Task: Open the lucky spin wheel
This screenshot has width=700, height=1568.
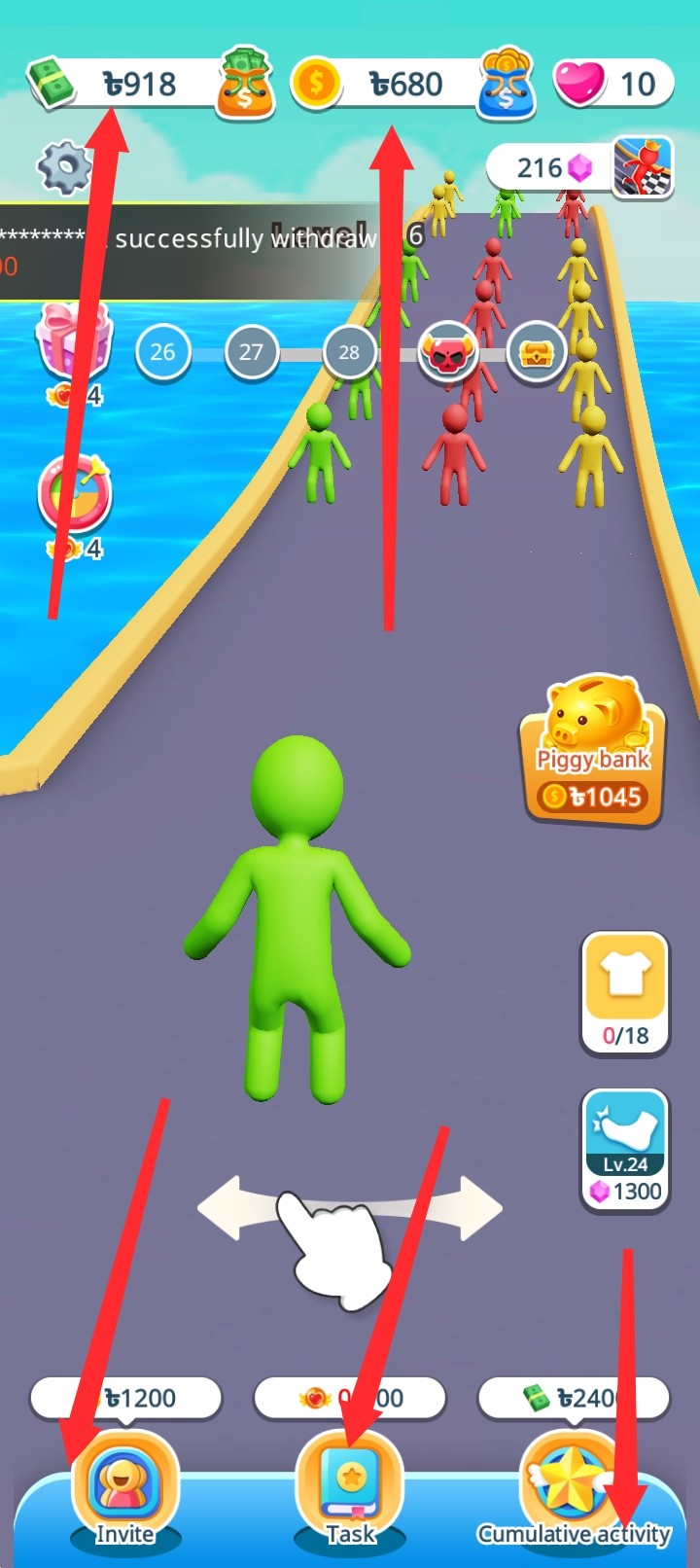Action: coord(74,494)
